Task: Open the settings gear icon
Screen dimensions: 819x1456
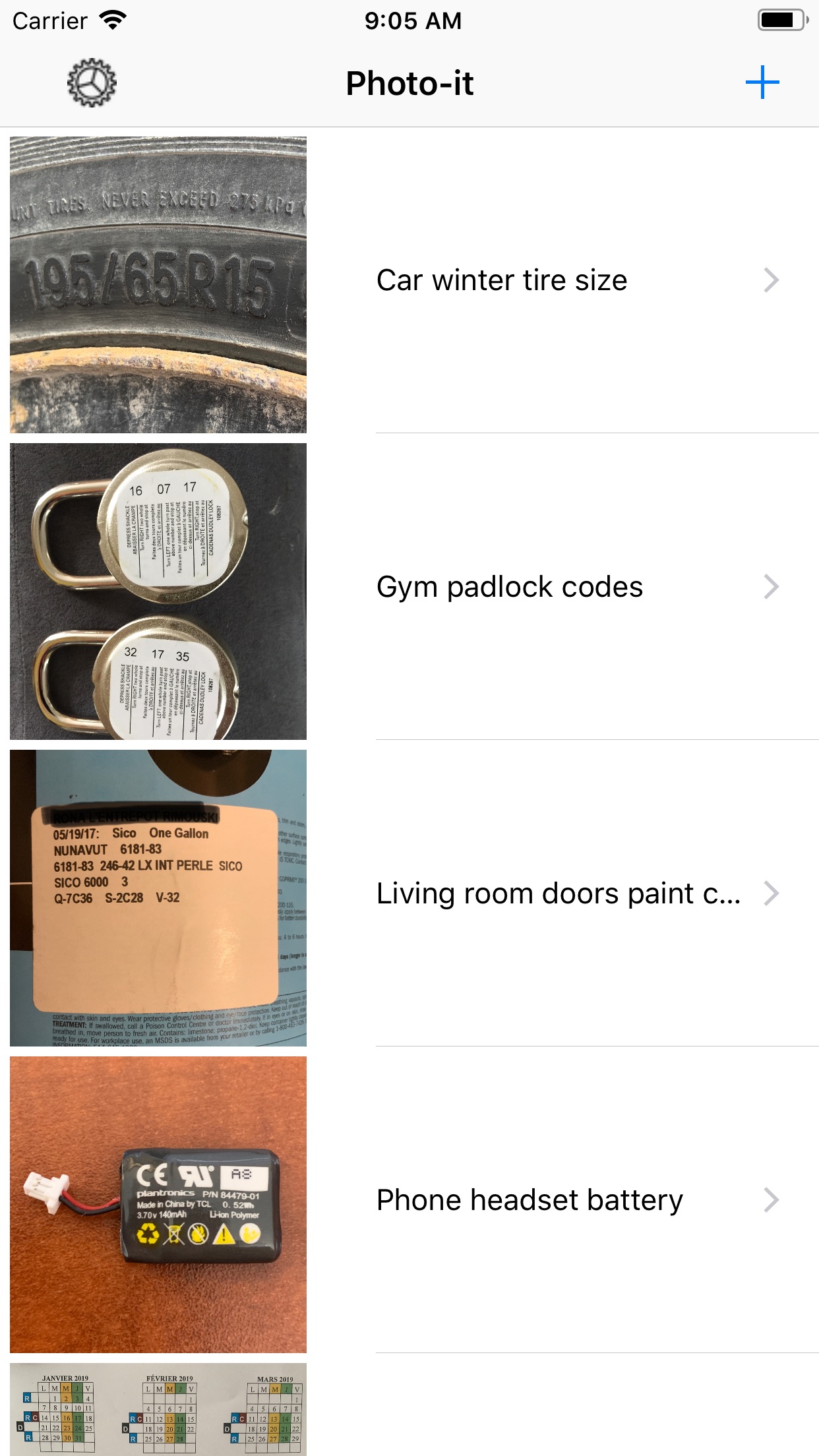Action: [x=92, y=83]
